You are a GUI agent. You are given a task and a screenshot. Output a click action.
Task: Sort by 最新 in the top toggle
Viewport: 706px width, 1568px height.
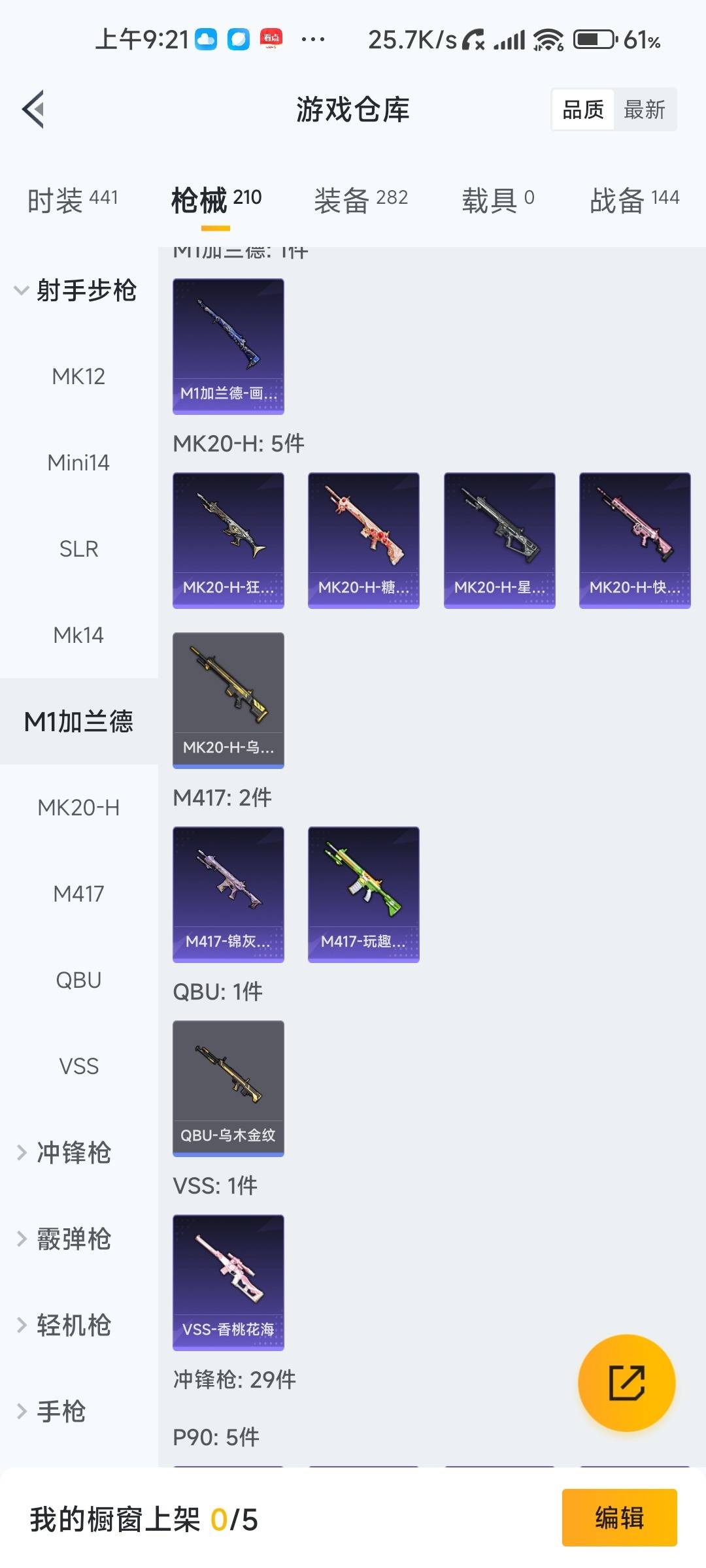point(644,110)
